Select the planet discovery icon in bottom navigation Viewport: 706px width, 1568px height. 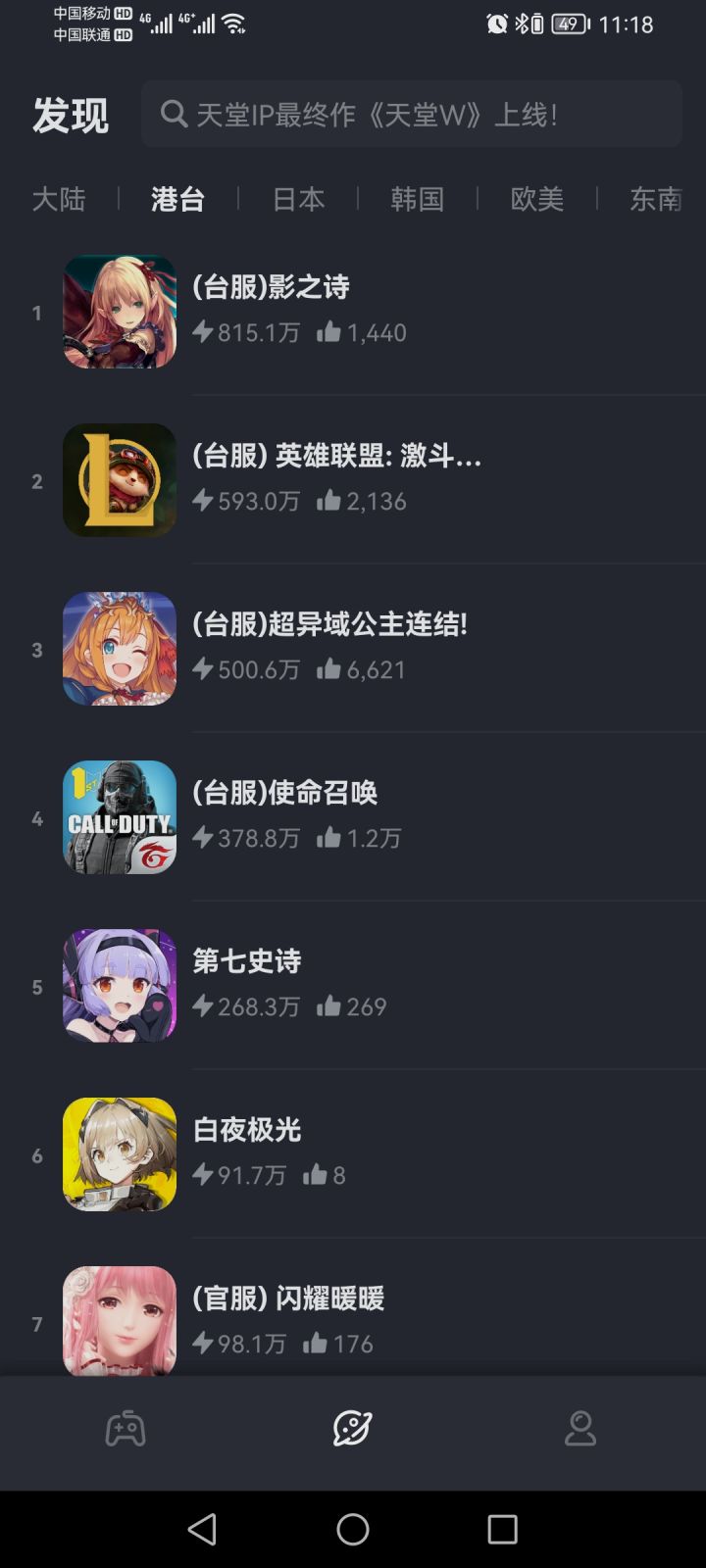(x=353, y=1429)
